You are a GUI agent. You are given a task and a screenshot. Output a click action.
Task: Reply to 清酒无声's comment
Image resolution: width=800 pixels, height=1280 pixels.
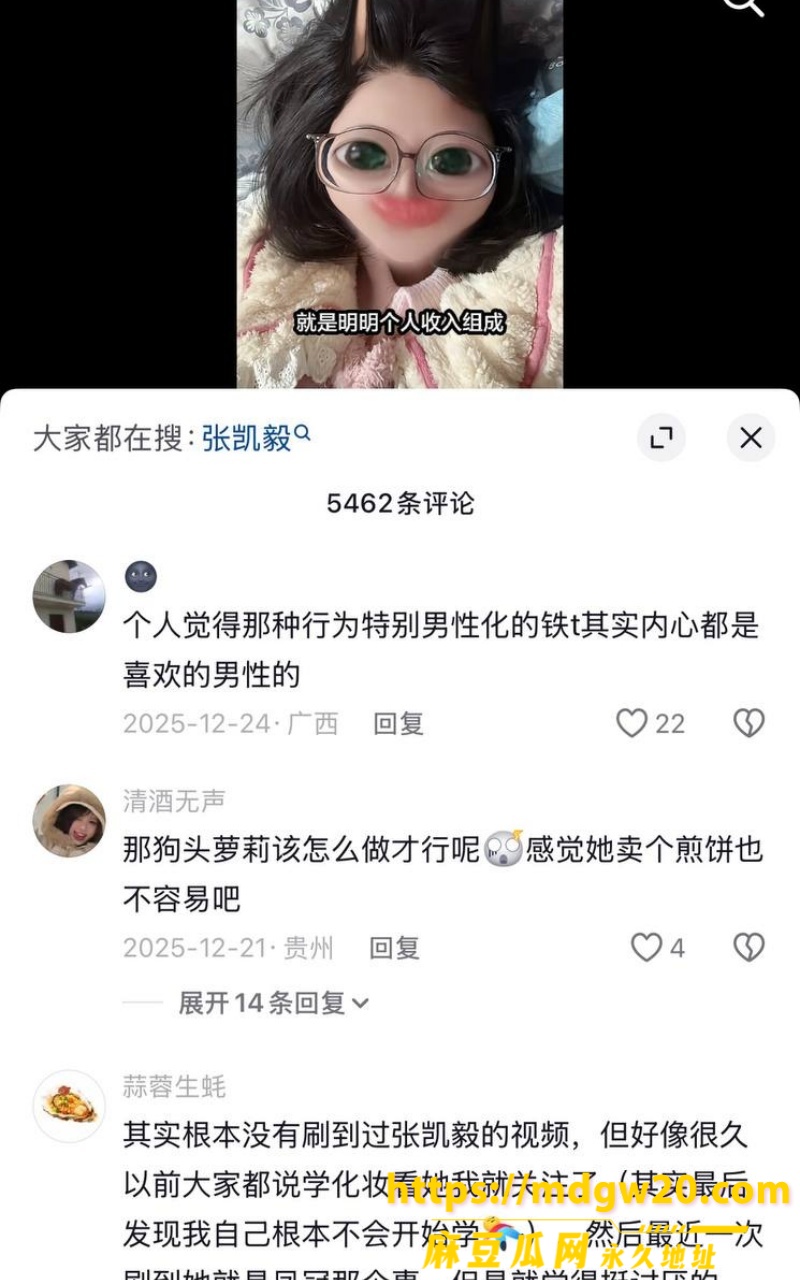pyautogui.click(x=394, y=947)
